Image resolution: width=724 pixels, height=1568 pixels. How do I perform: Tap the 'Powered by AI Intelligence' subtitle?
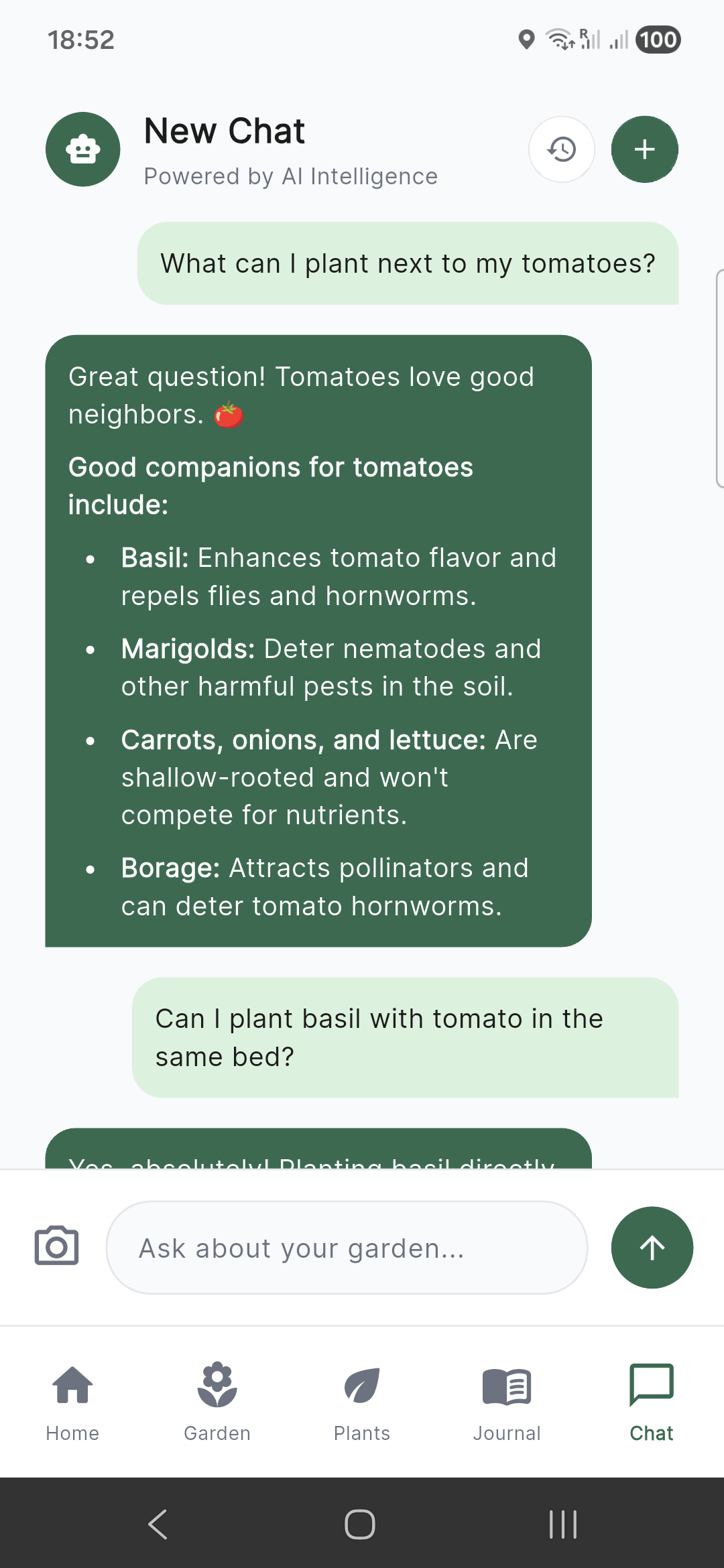point(290,176)
